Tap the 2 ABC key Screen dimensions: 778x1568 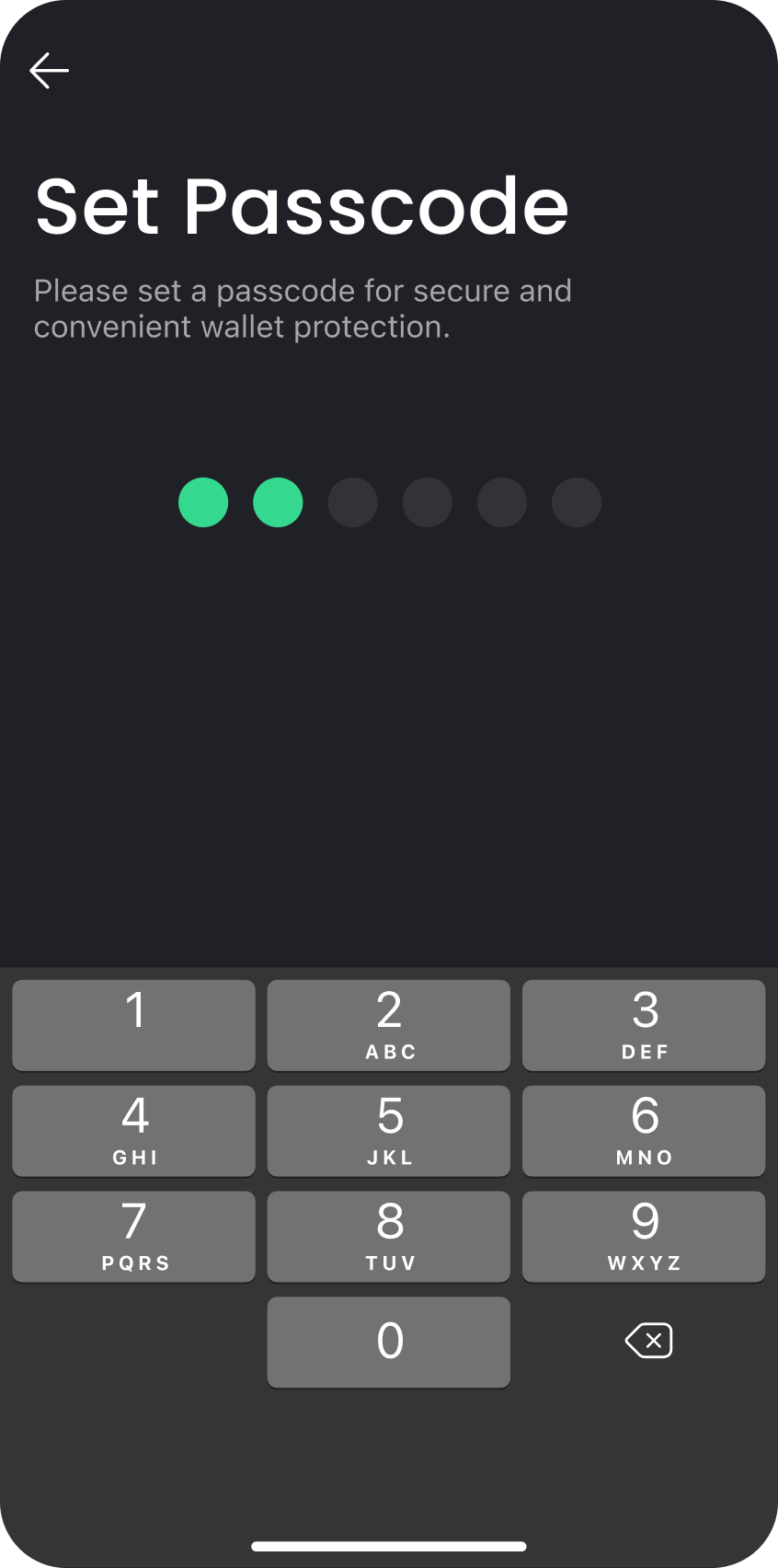389,1024
